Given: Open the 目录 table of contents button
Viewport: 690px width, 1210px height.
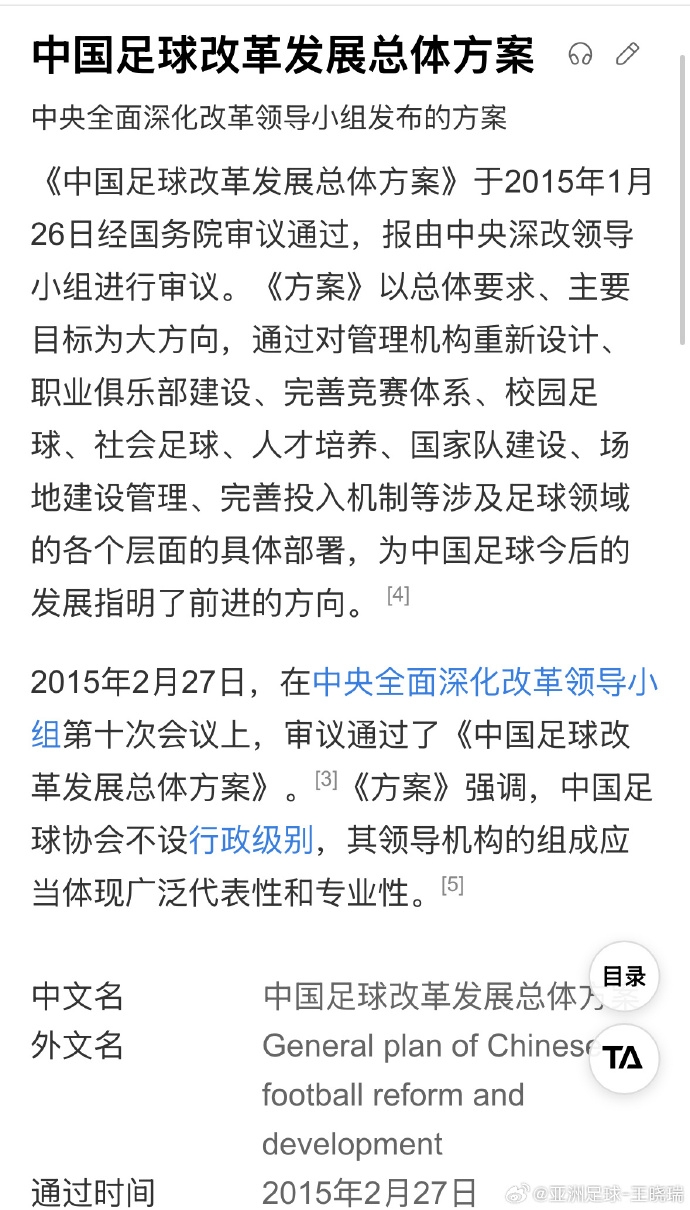Looking at the screenshot, I should [624, 976].
